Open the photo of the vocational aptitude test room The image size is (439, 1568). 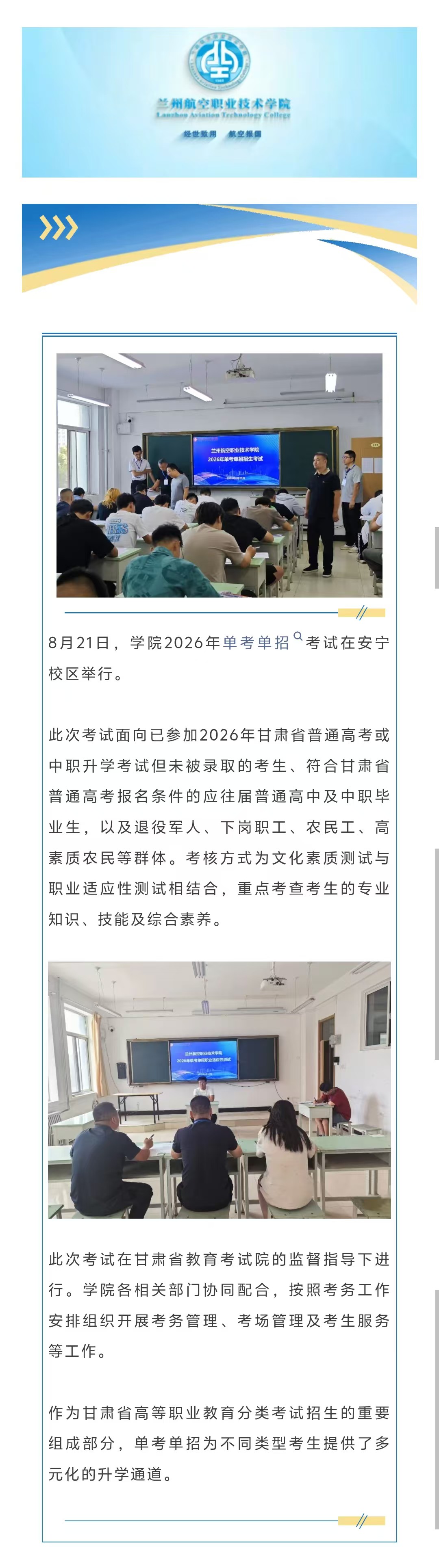[x=219, y=1089]
